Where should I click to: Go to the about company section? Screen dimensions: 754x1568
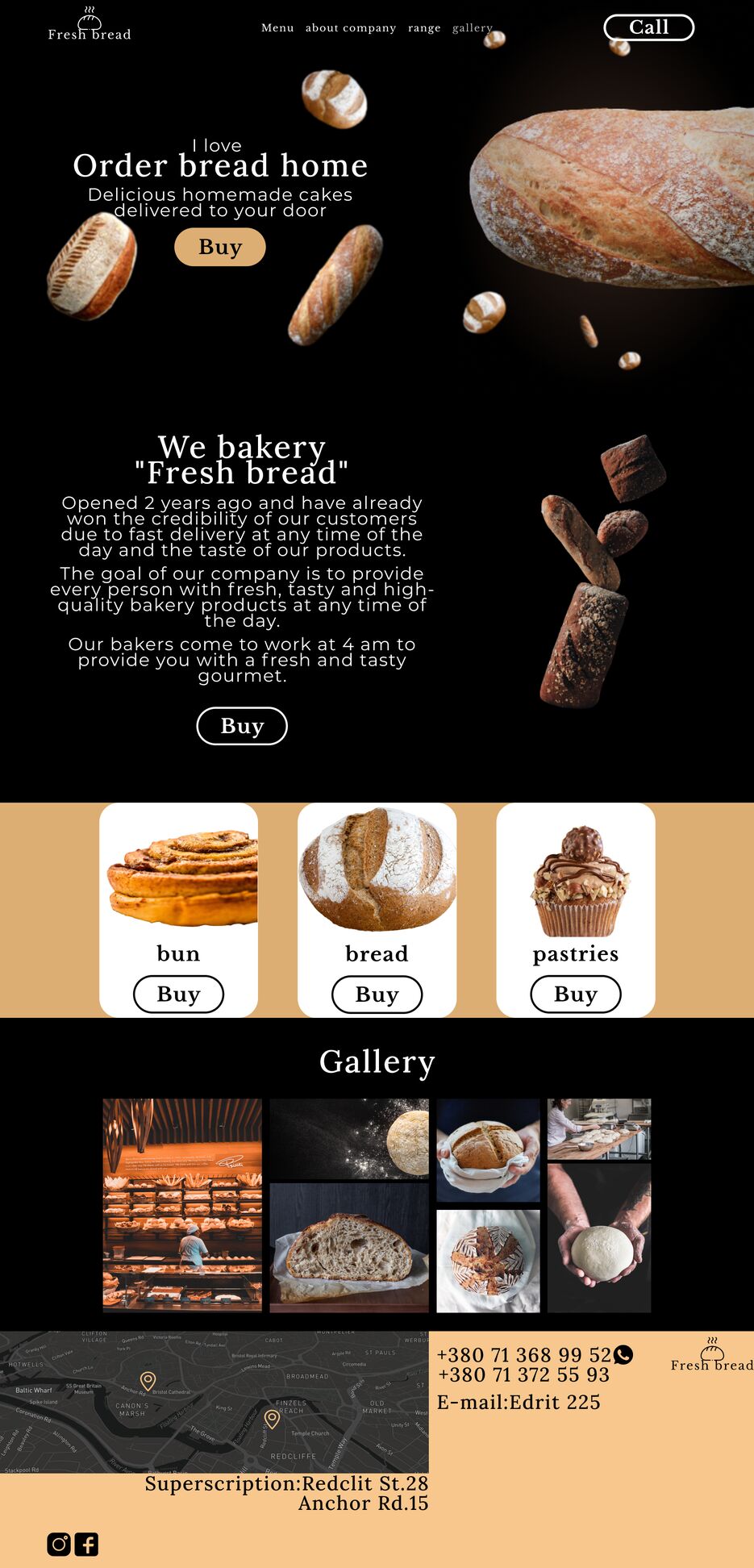coord(351,27)
